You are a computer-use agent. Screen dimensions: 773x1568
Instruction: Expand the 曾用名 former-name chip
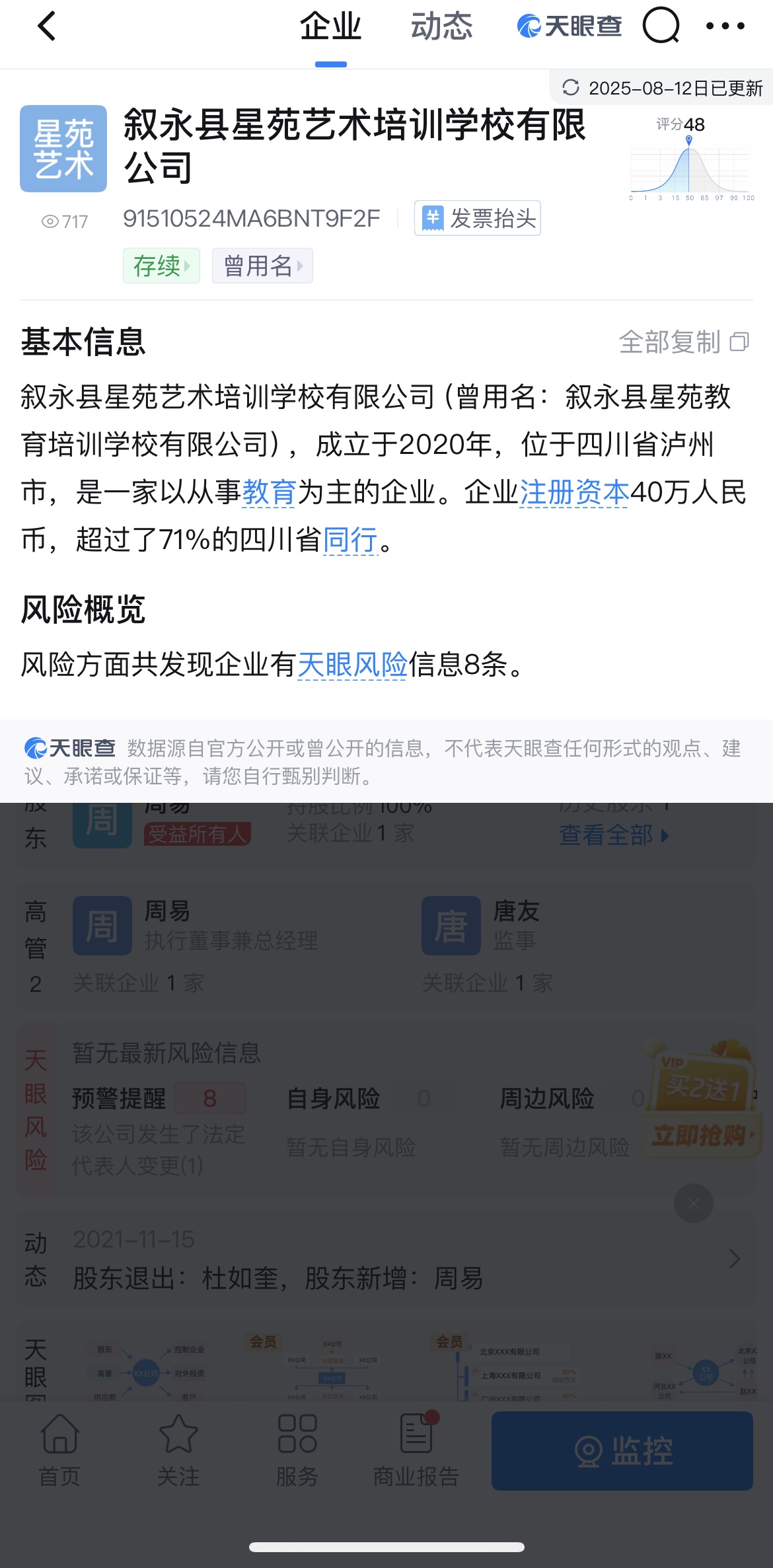pos(262,266)
